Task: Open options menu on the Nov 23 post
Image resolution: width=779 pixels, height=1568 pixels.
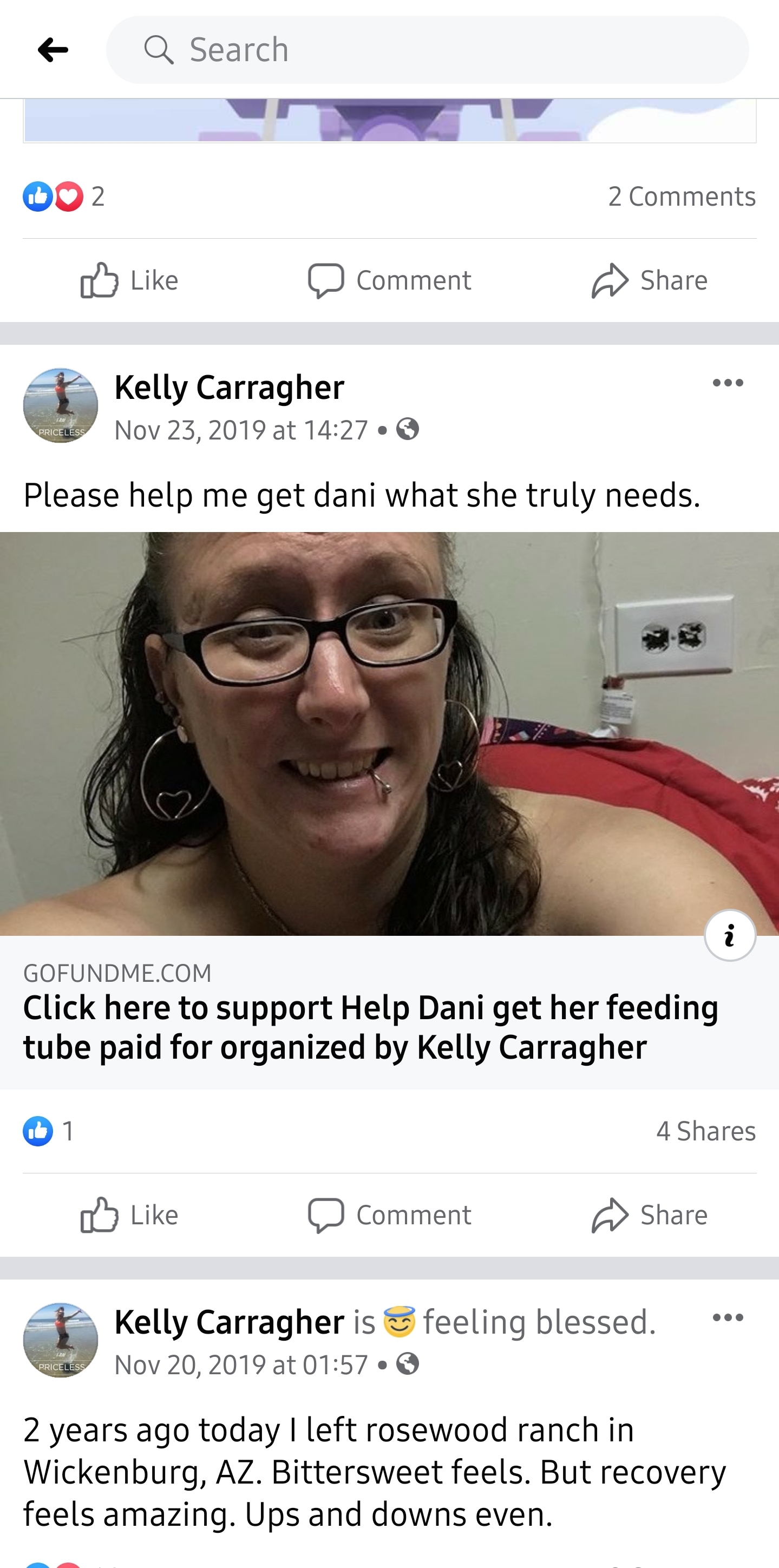Action: [x=728, y=383]
